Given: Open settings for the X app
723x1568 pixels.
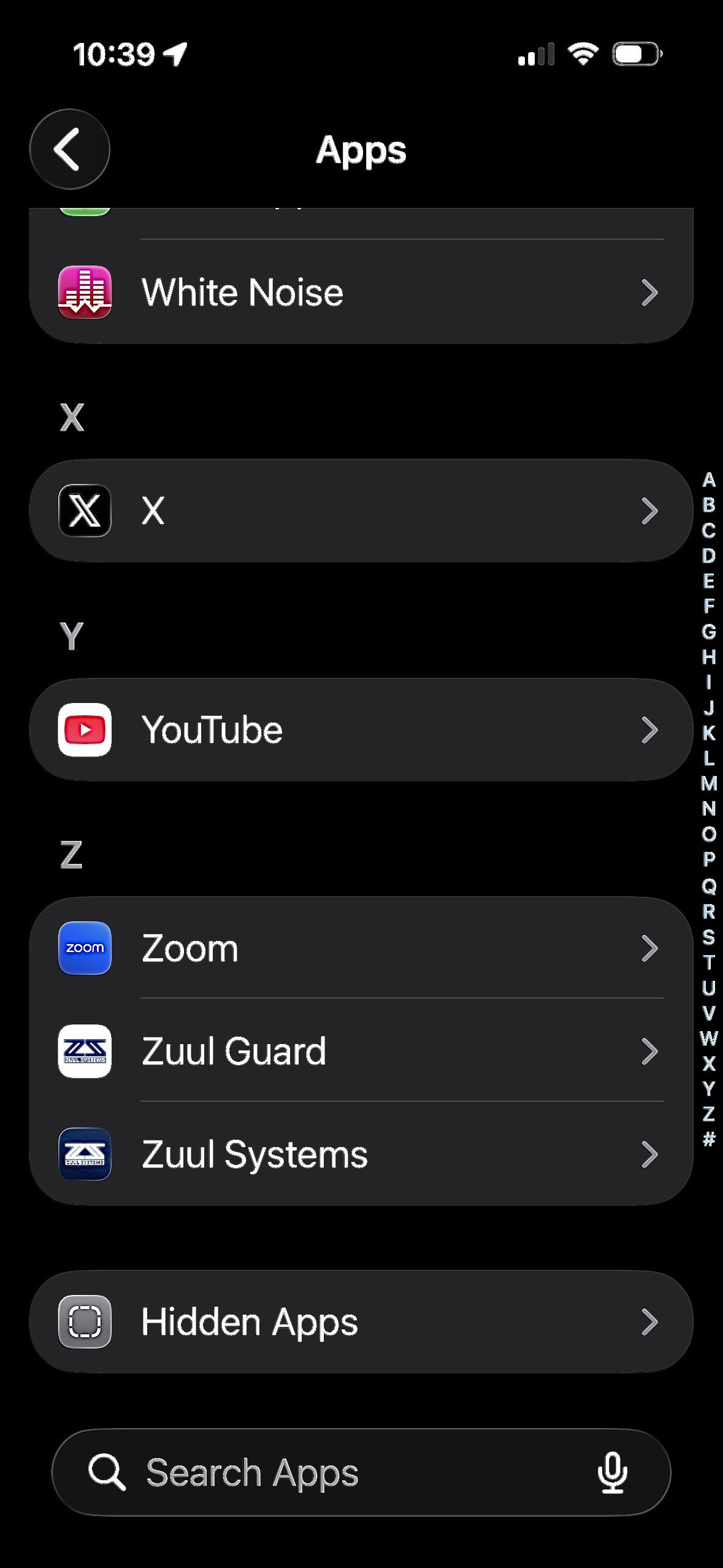Looking at the screenshot, I should 361,510.
